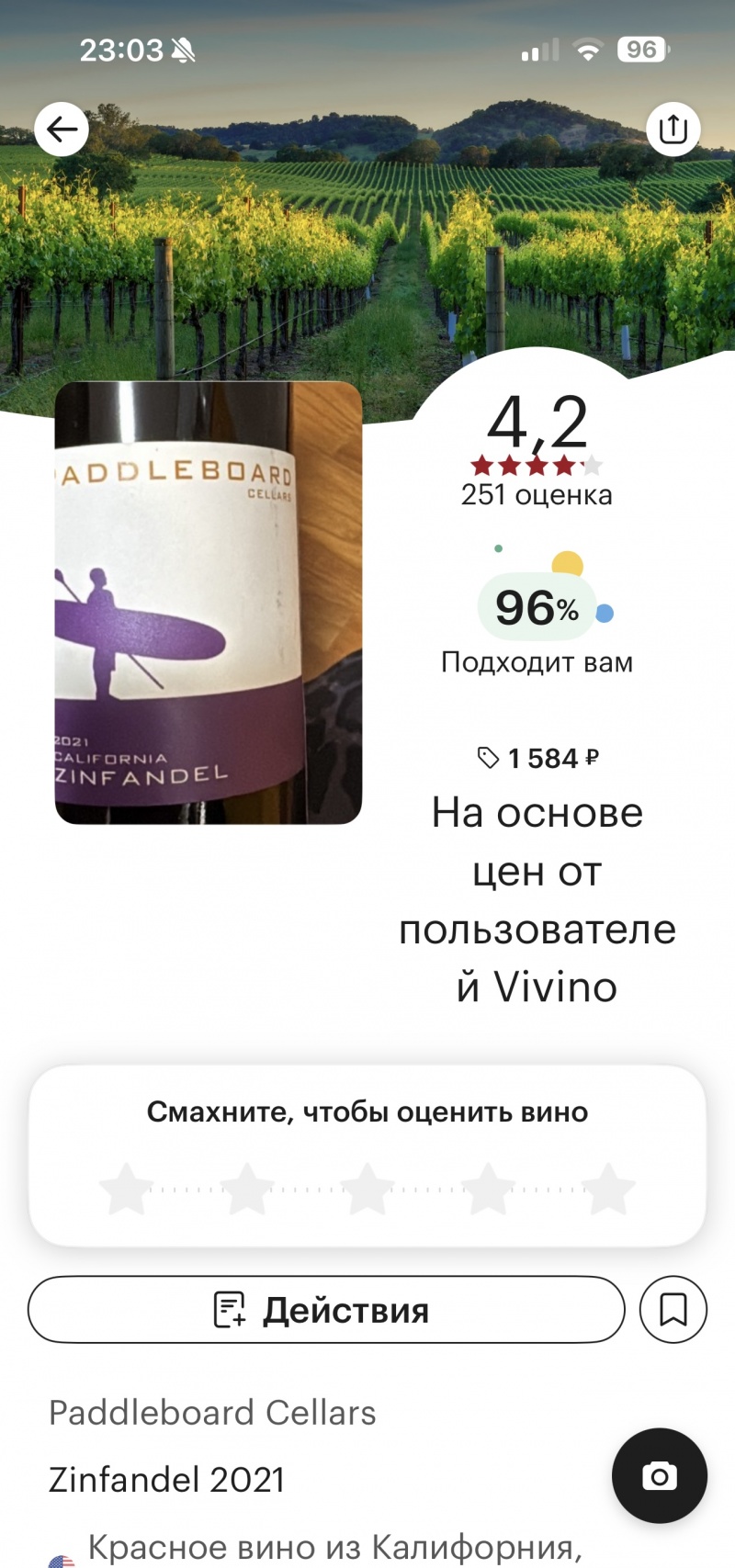735x1568 pixels.
Task: Go back using the arrow button
Action: click(x=62, y=129)
